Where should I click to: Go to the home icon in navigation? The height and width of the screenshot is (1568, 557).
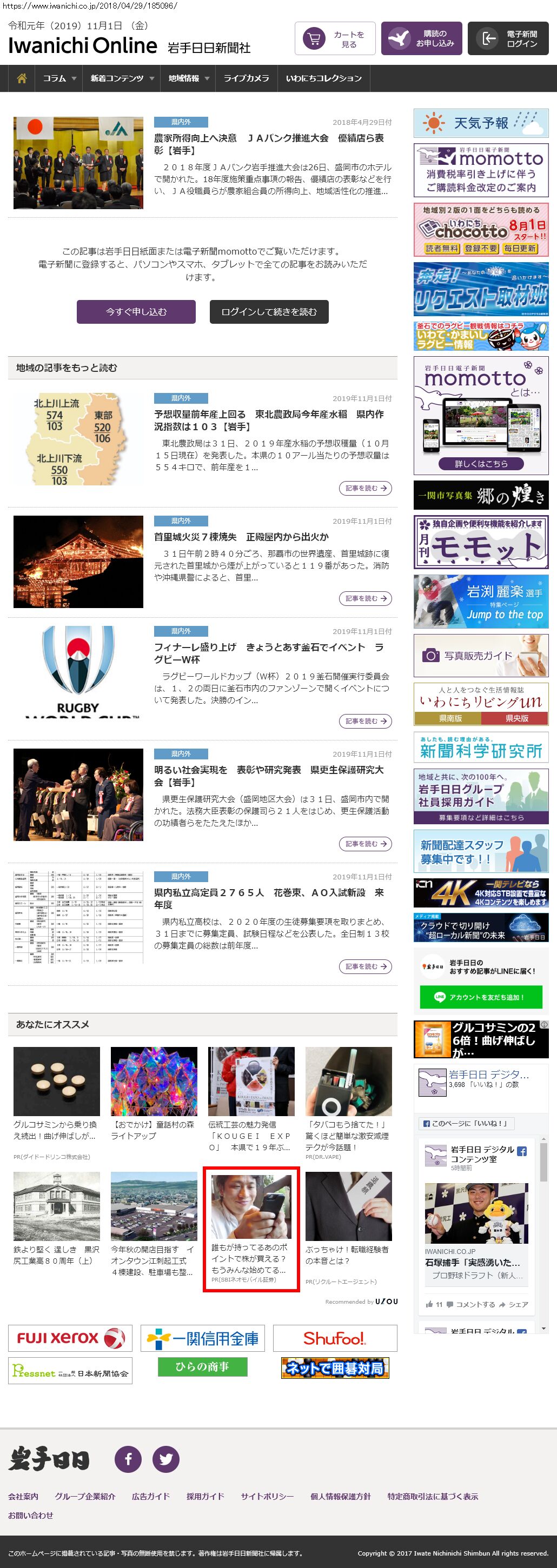(x=22, y=78)
